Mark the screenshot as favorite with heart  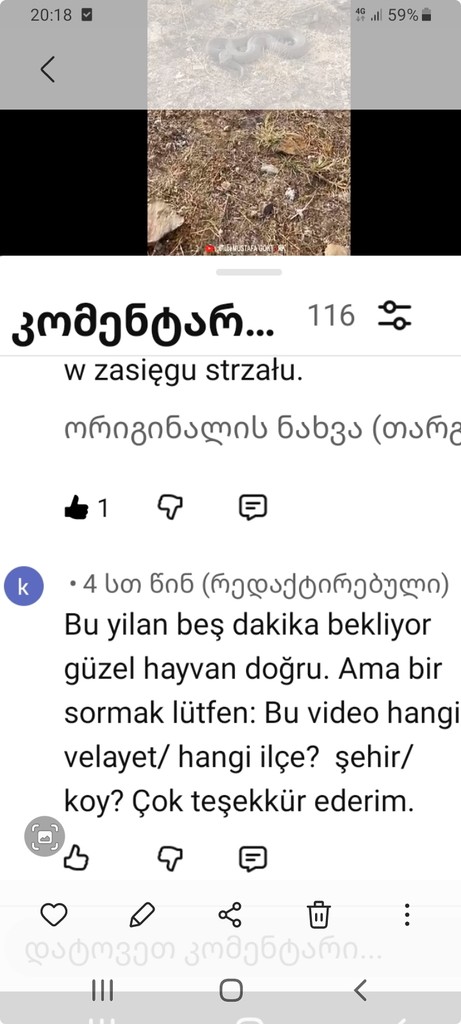coord(54,915)
